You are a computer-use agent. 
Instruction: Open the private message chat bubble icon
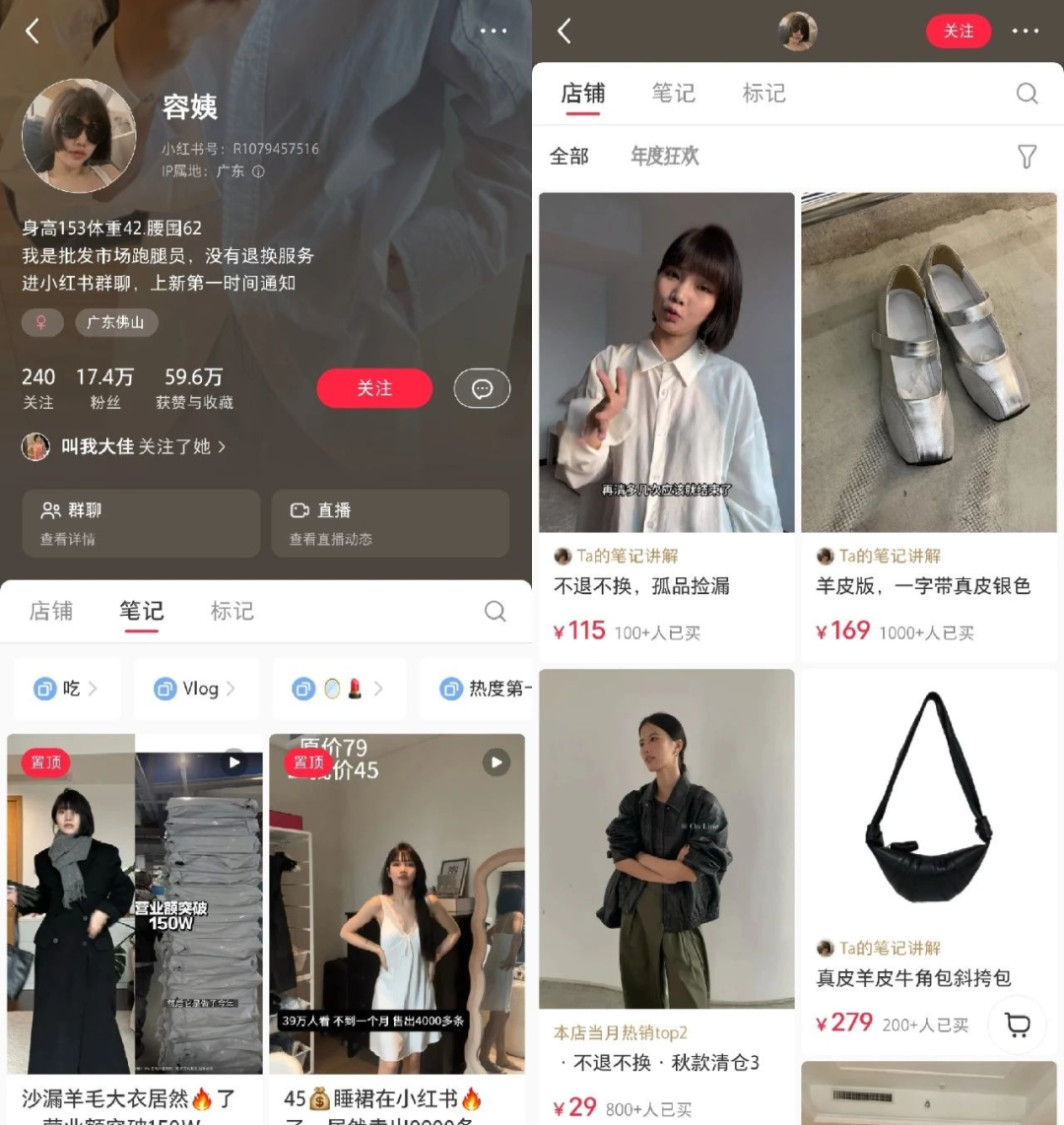(482, 389)
